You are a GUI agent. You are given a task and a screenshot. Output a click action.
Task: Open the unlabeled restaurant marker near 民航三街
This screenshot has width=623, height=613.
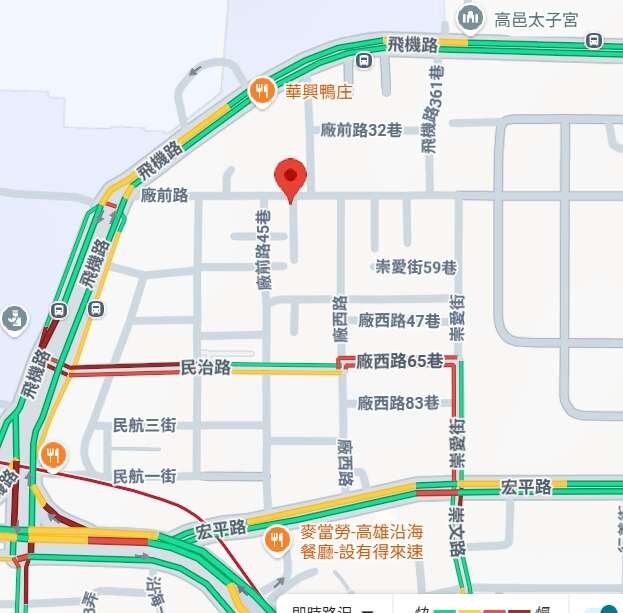click(x=53, y=456)
